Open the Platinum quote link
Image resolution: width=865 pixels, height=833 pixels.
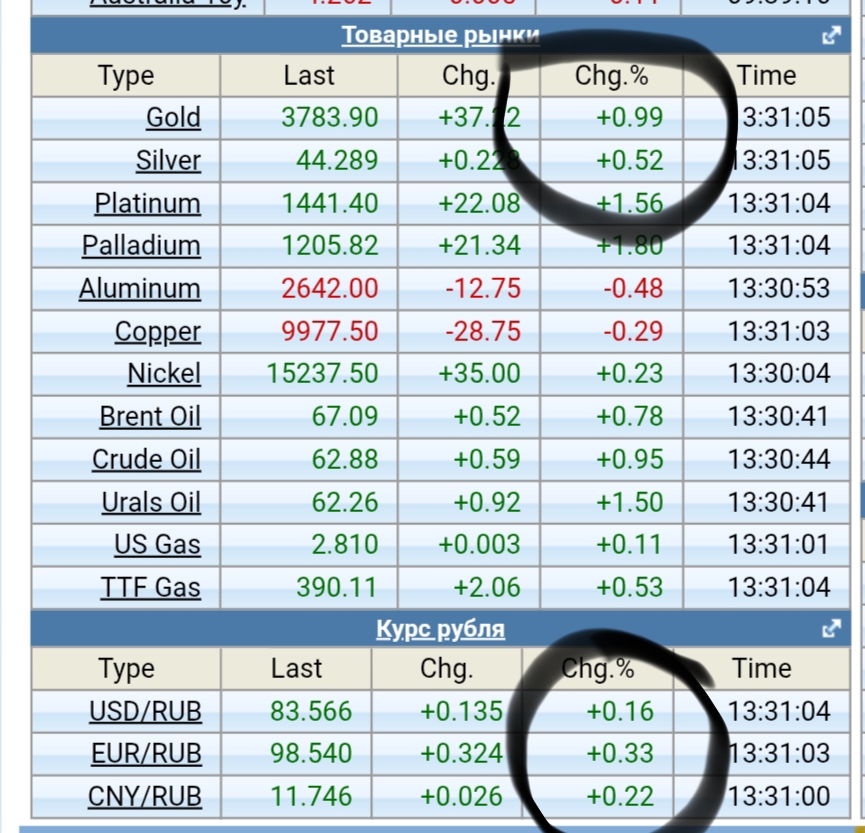(x=147, y=204)
